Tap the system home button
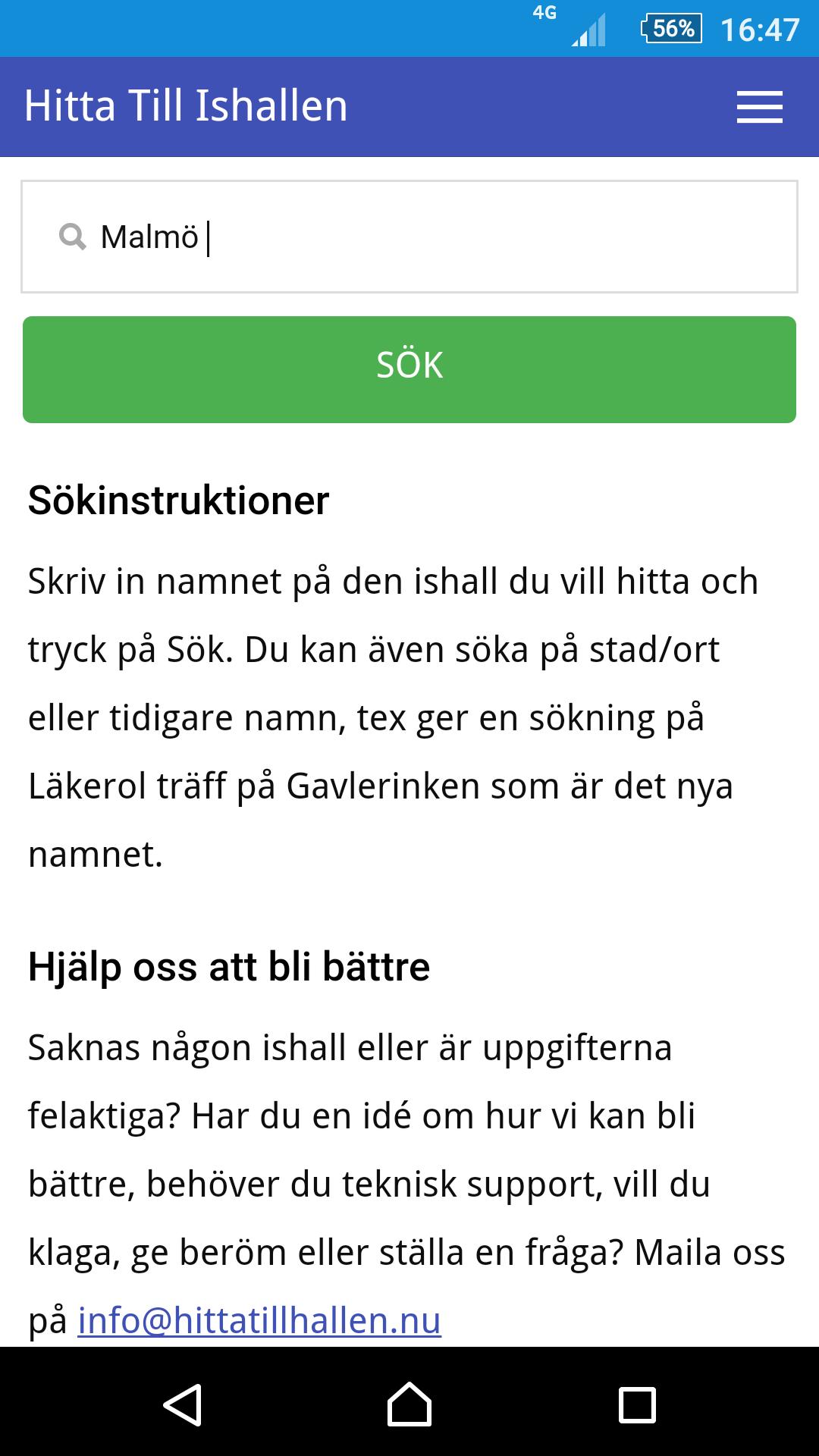 [409, 1404]
